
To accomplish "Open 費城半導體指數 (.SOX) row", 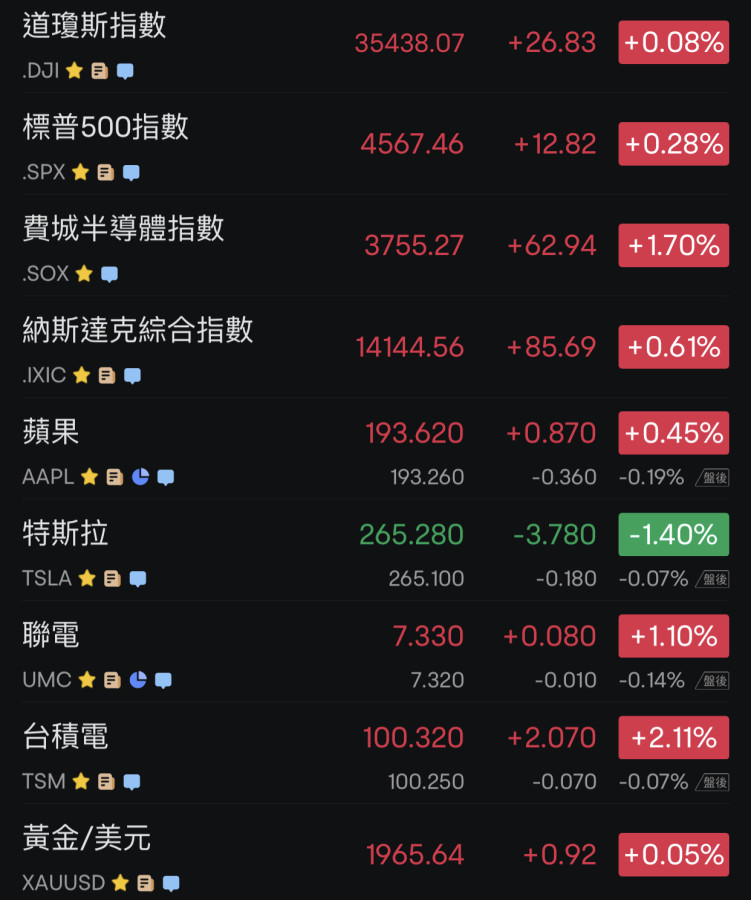I will coord(123,229).
